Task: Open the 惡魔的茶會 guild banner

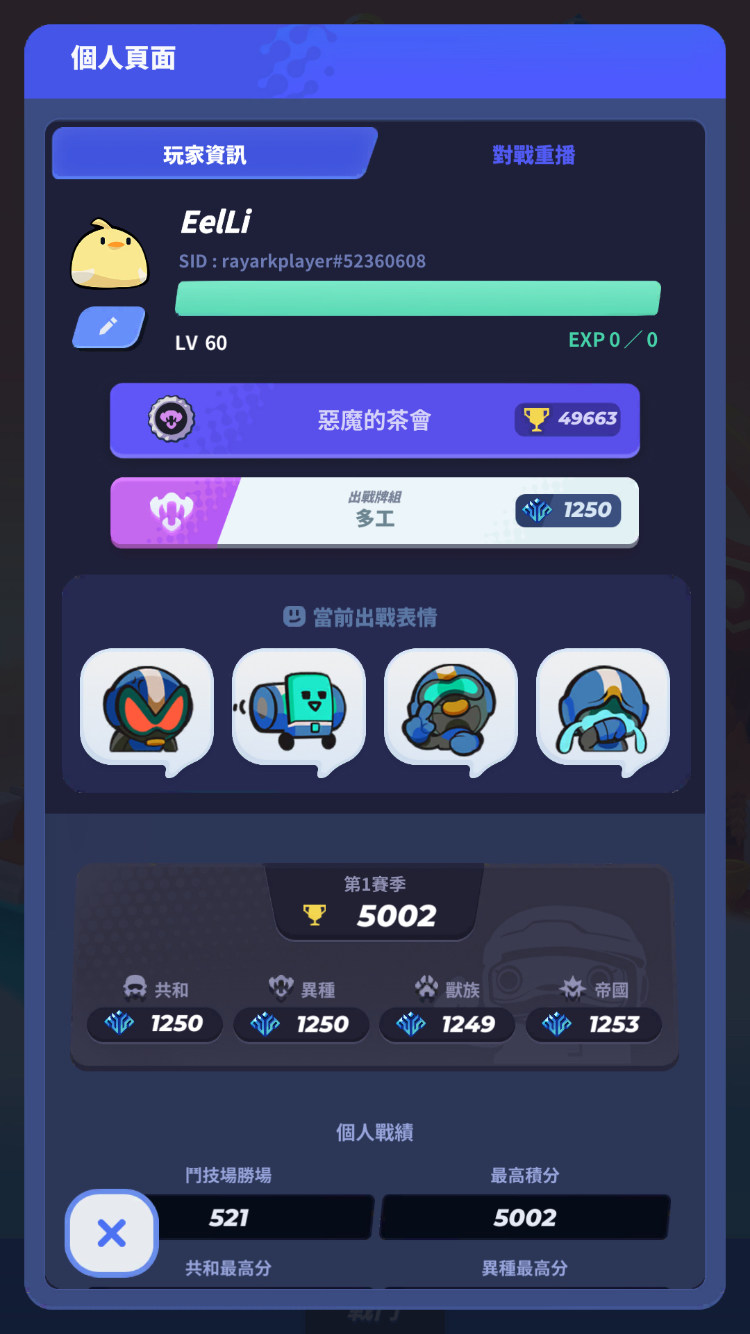Action: [374, 420]
